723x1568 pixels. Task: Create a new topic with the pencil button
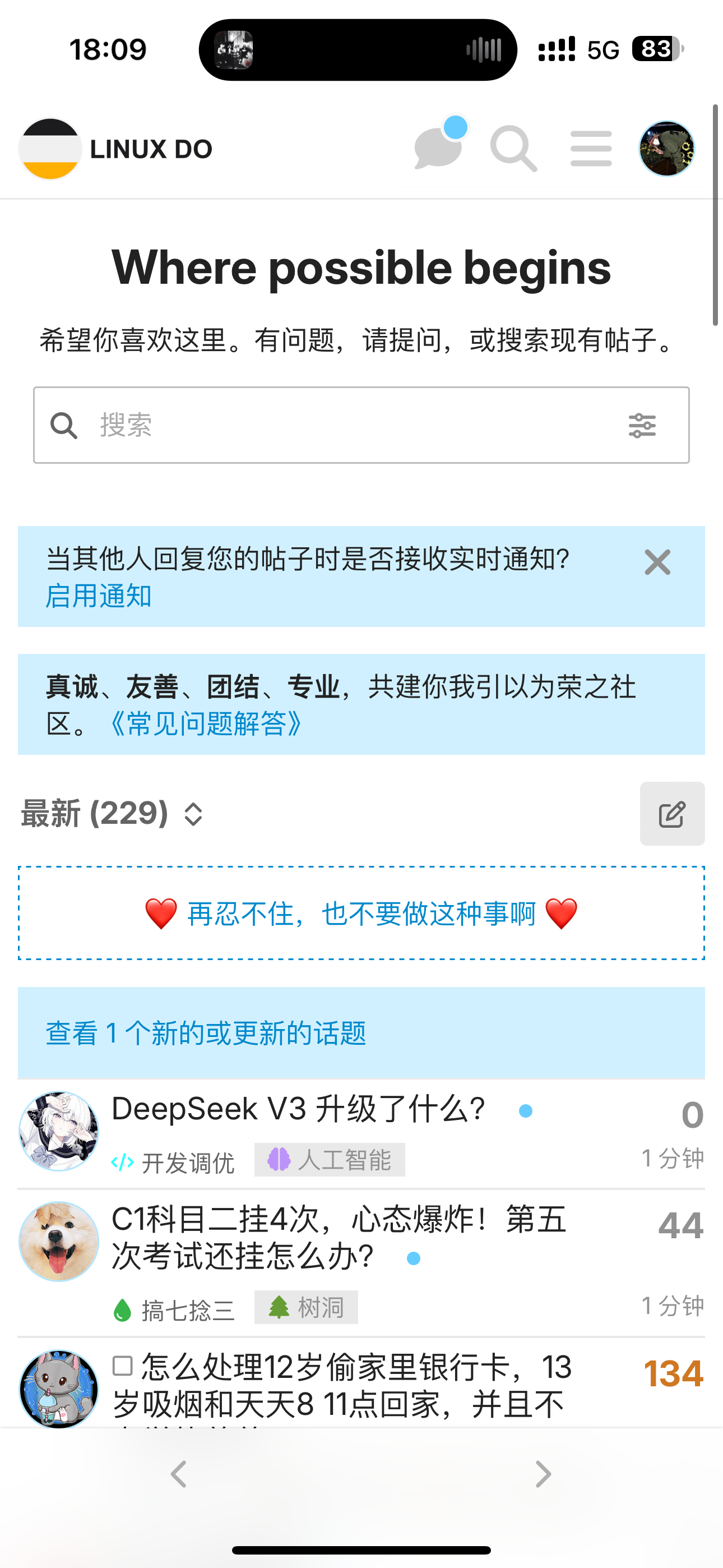pos(672,813)
